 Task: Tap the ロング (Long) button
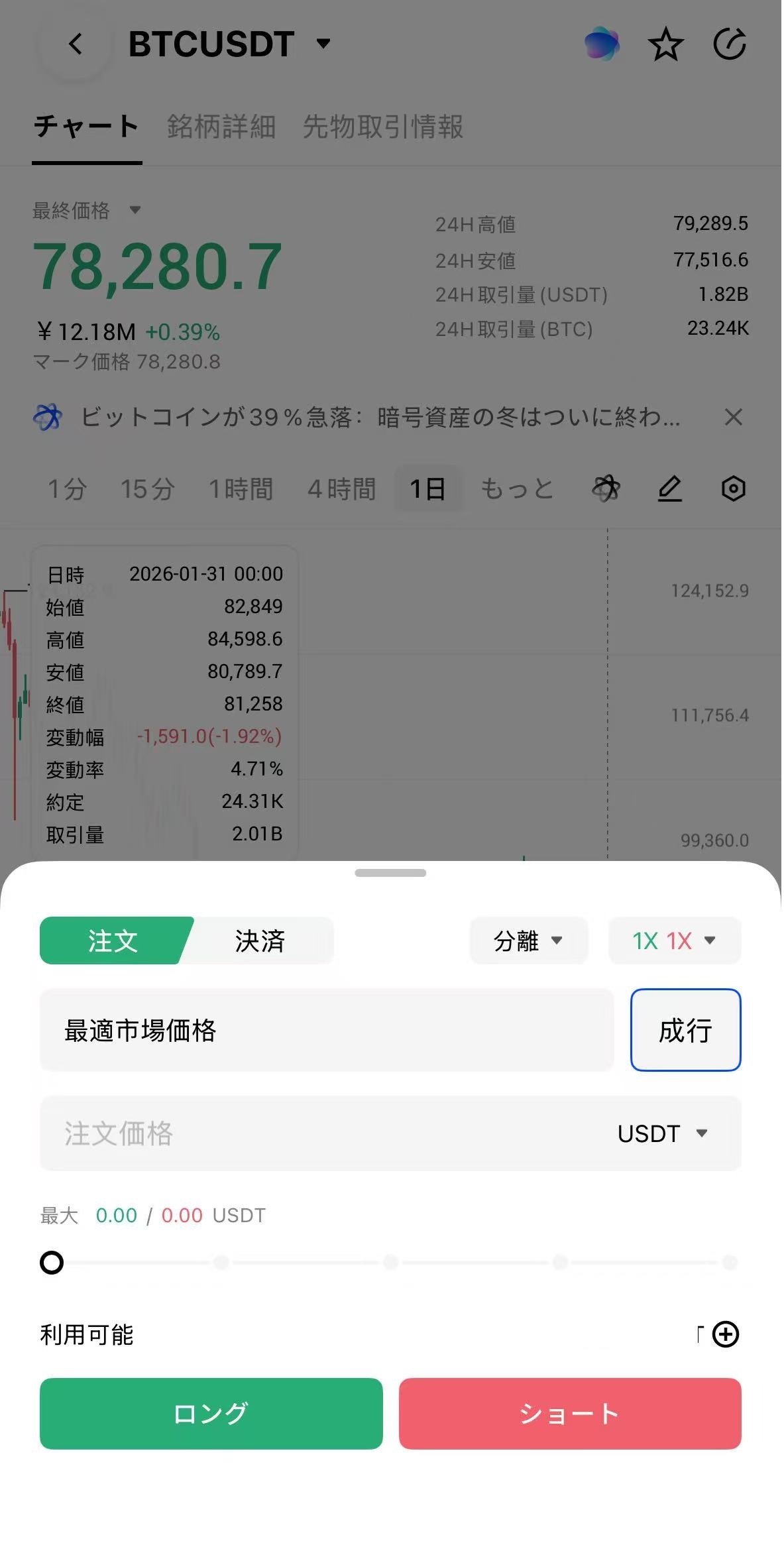[211, 1412]
